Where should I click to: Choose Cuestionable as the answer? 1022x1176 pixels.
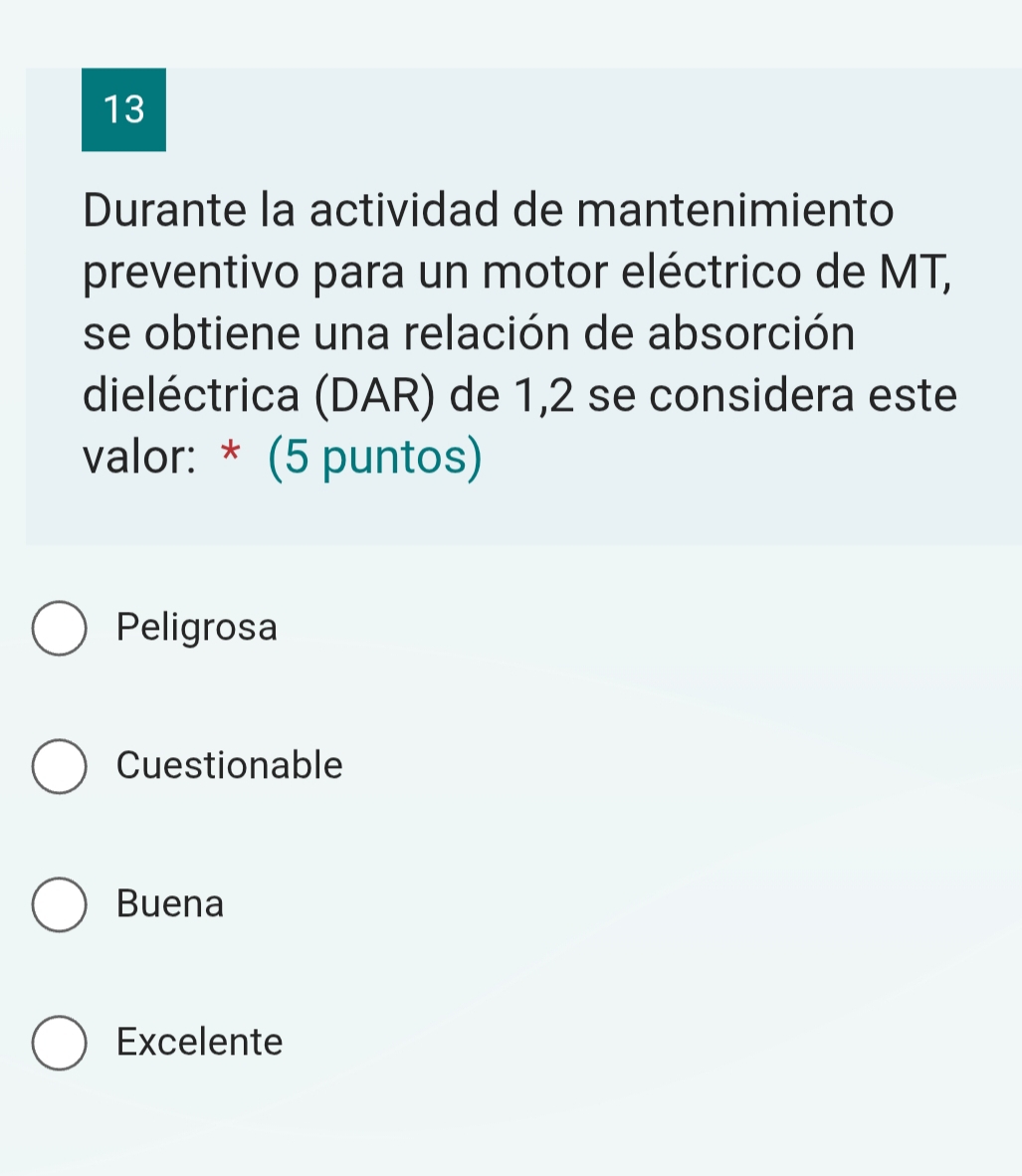(59, 767)
